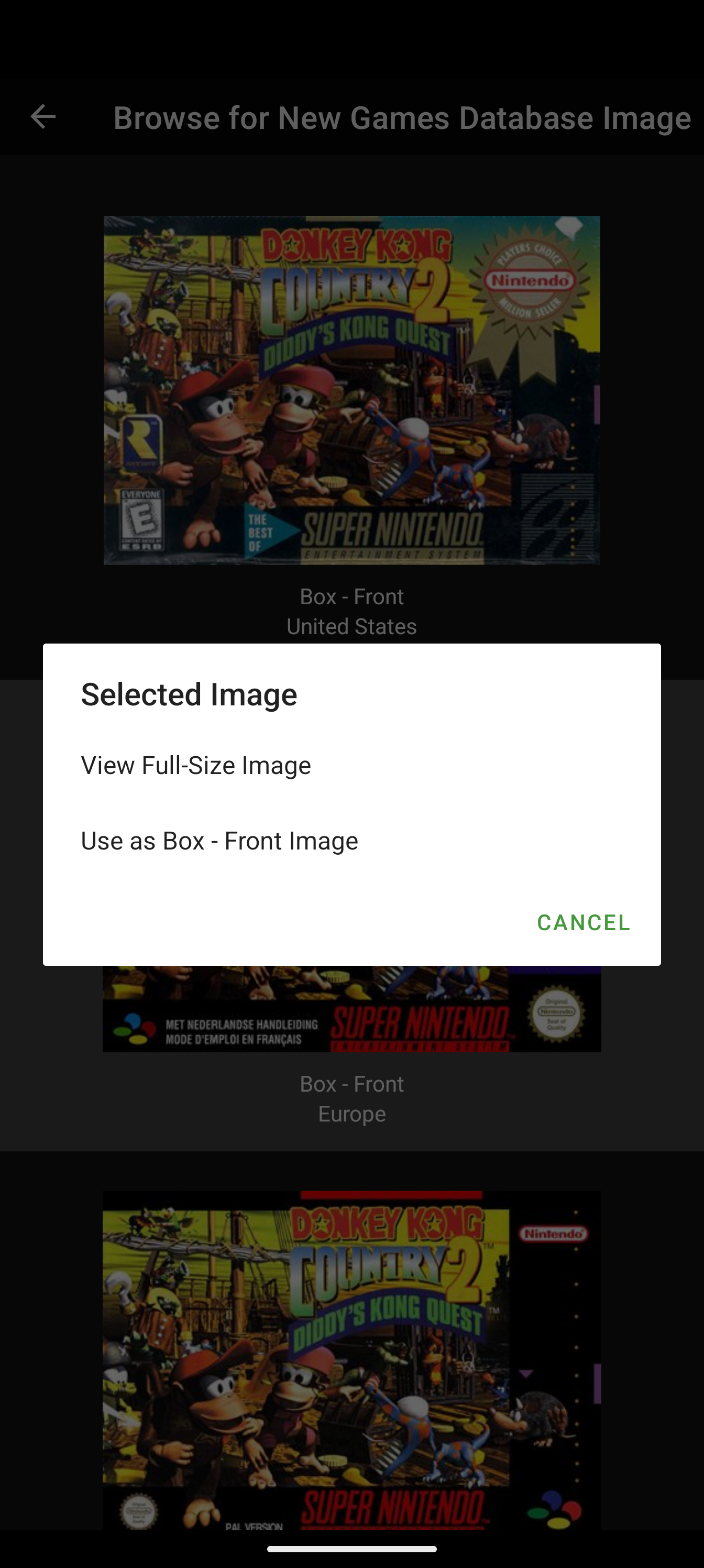
Task: Choose View Full-Size Image option
Action: point(351,765)
